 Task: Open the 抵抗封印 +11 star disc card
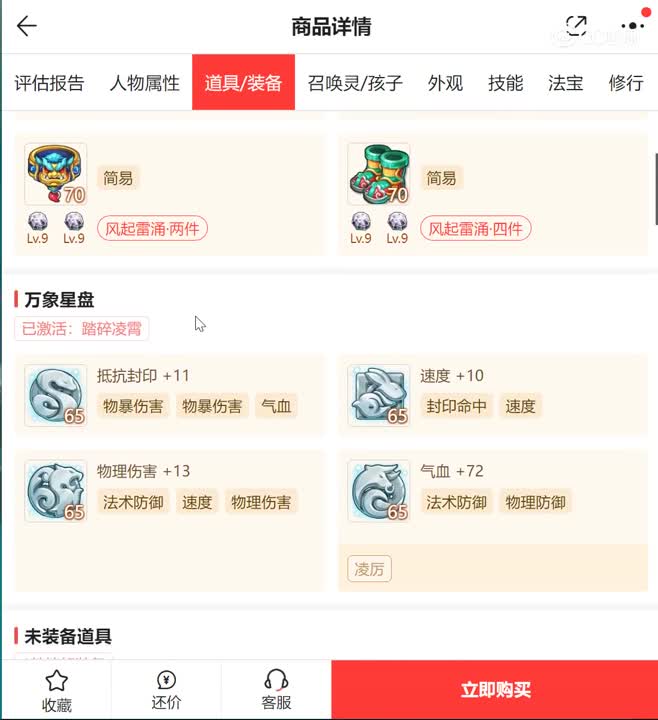[170, 396]
